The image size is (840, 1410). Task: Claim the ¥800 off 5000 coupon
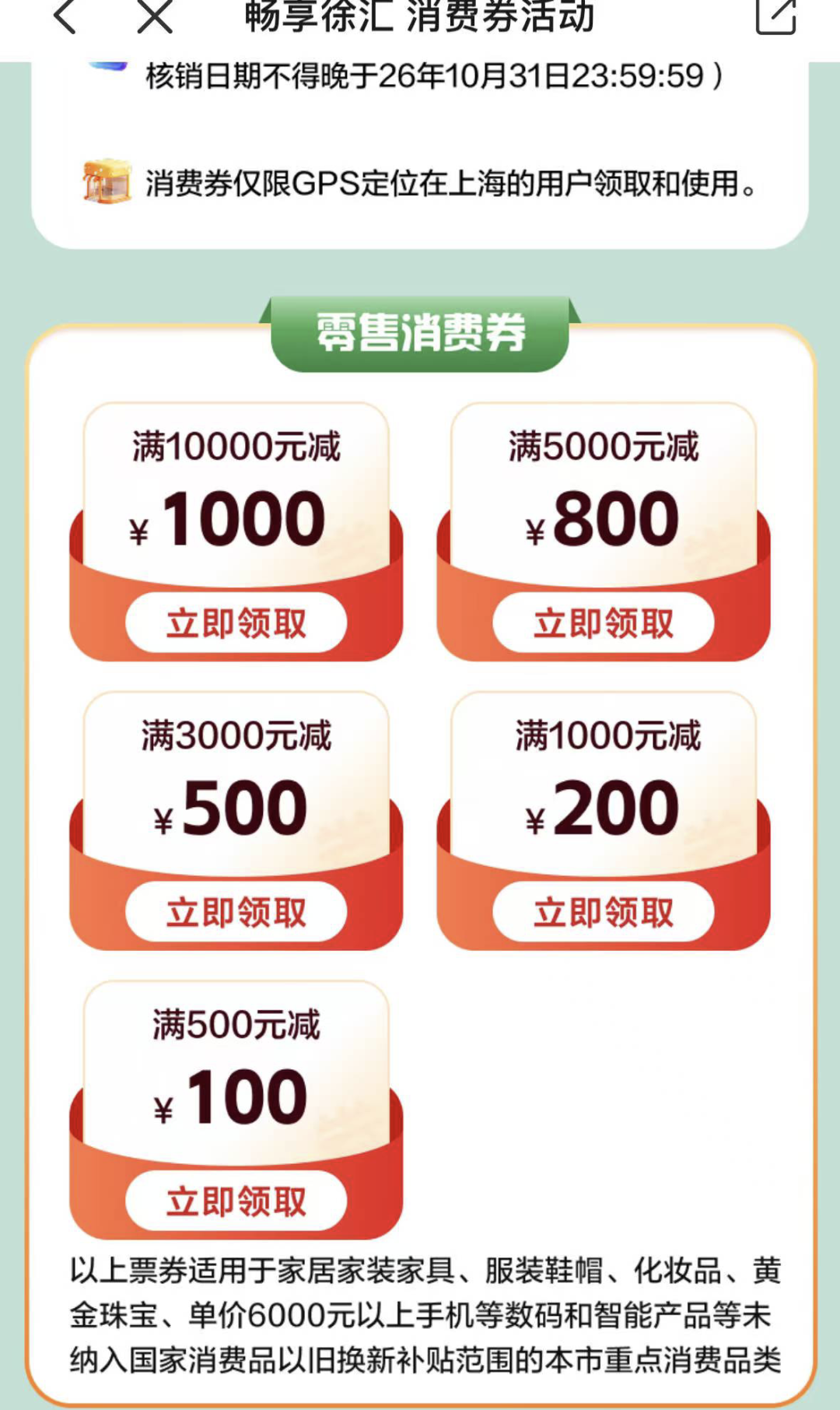pyautogui.click(x=604, y=623)
